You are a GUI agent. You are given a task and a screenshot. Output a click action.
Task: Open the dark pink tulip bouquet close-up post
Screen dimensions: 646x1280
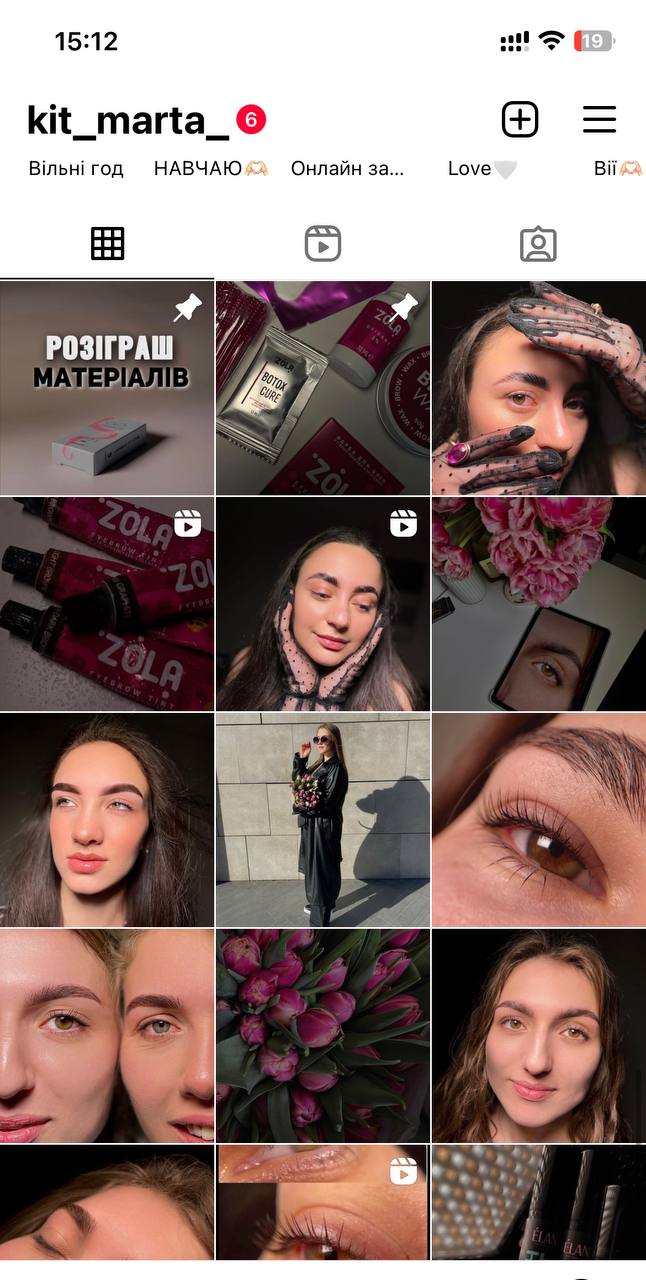(323, 1036)
